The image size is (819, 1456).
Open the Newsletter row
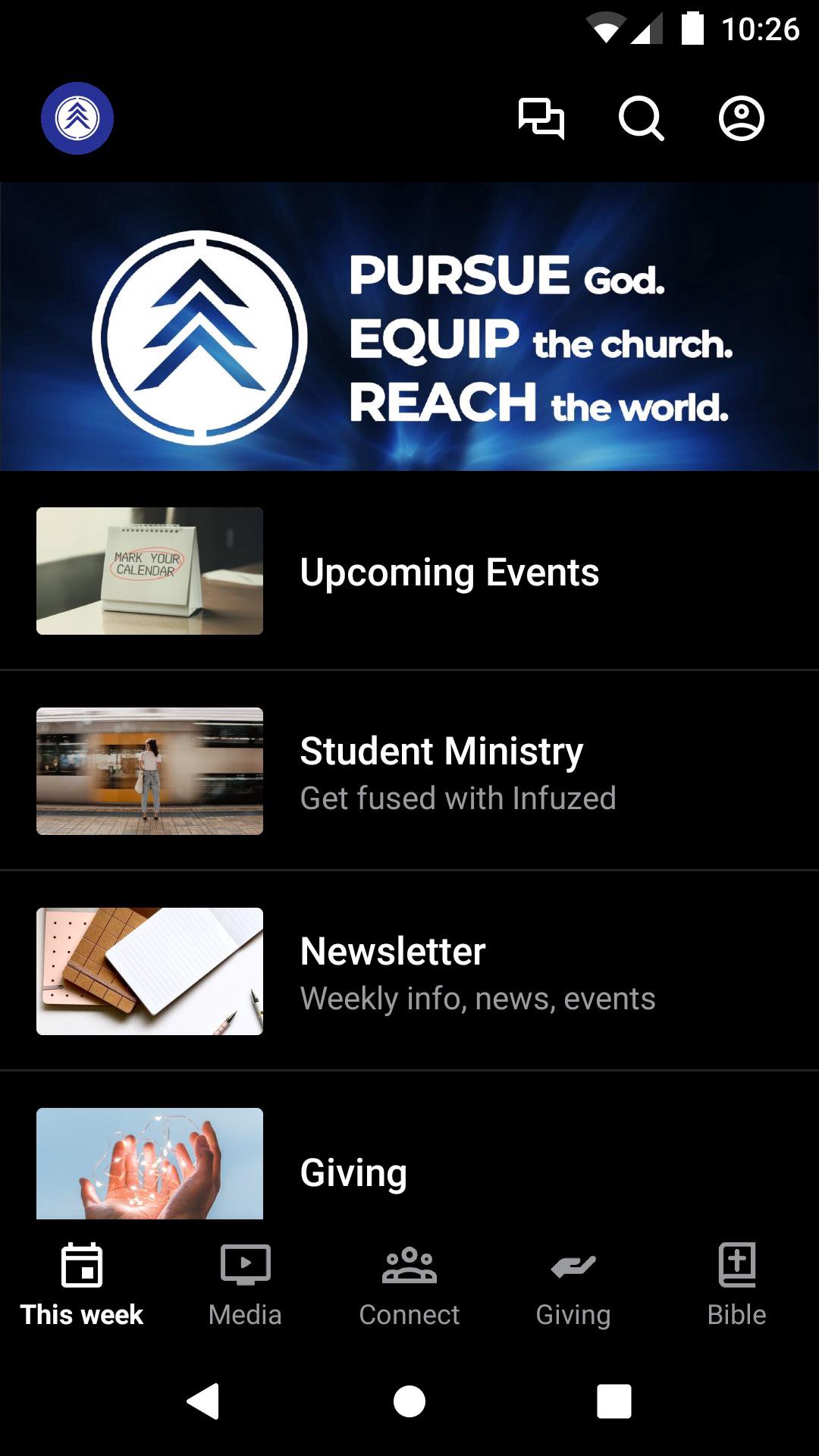pos(409,971)
